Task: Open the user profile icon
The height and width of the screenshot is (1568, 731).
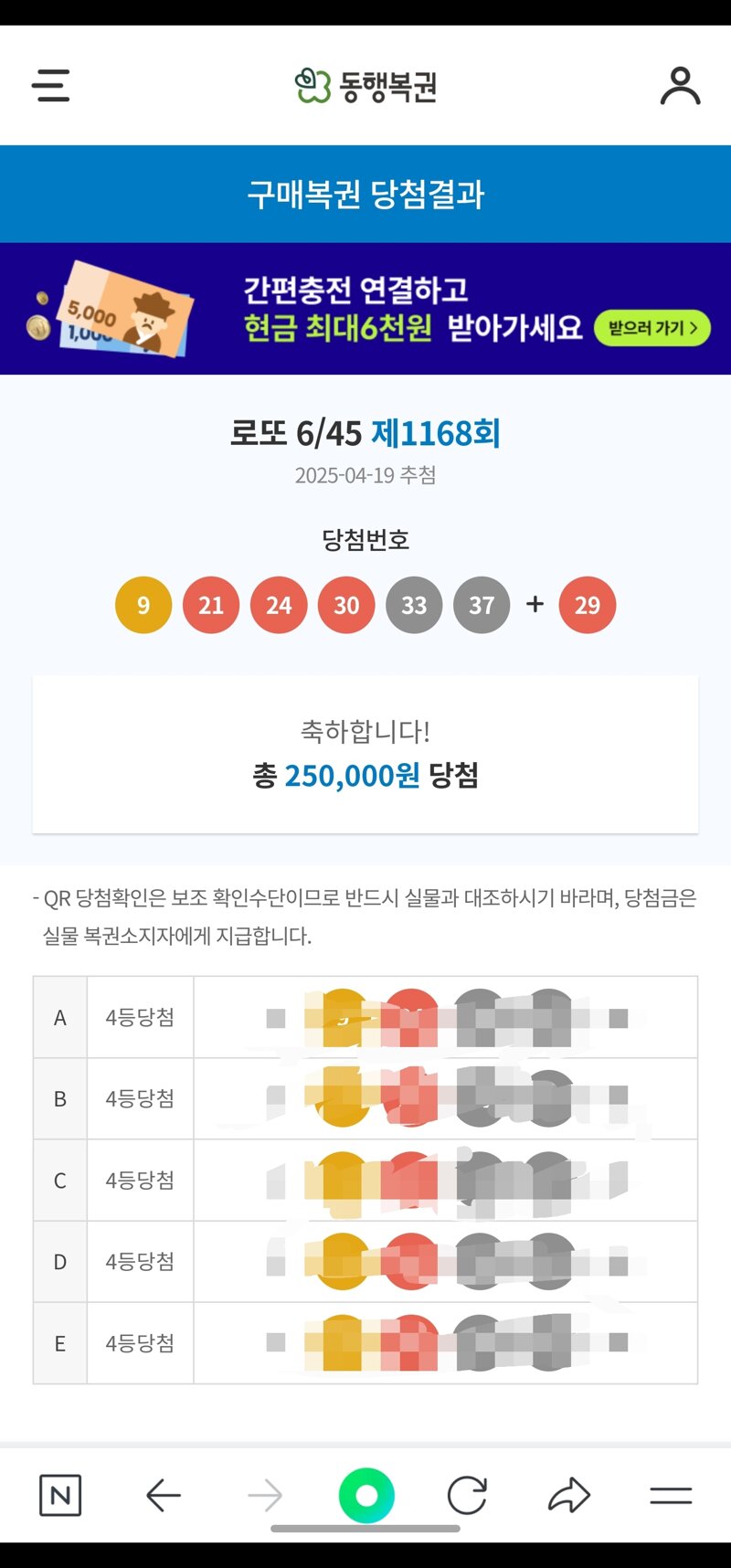Action: click(x=680, y=86)
